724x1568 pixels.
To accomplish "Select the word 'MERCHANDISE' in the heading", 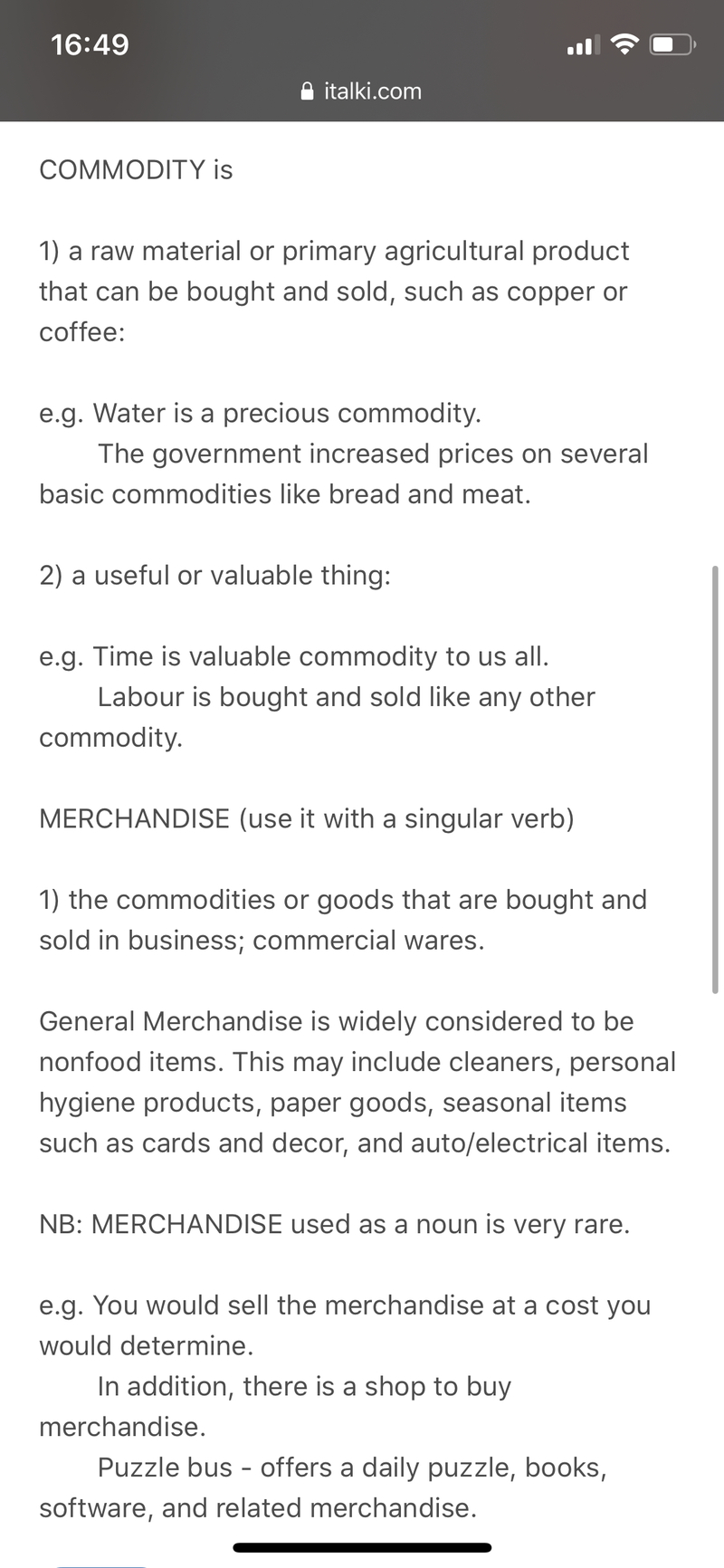I will (134, 818).
